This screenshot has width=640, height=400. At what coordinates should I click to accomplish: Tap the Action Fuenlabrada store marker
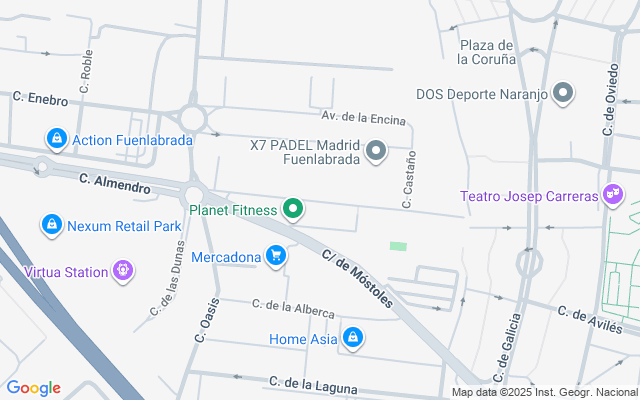57,139
